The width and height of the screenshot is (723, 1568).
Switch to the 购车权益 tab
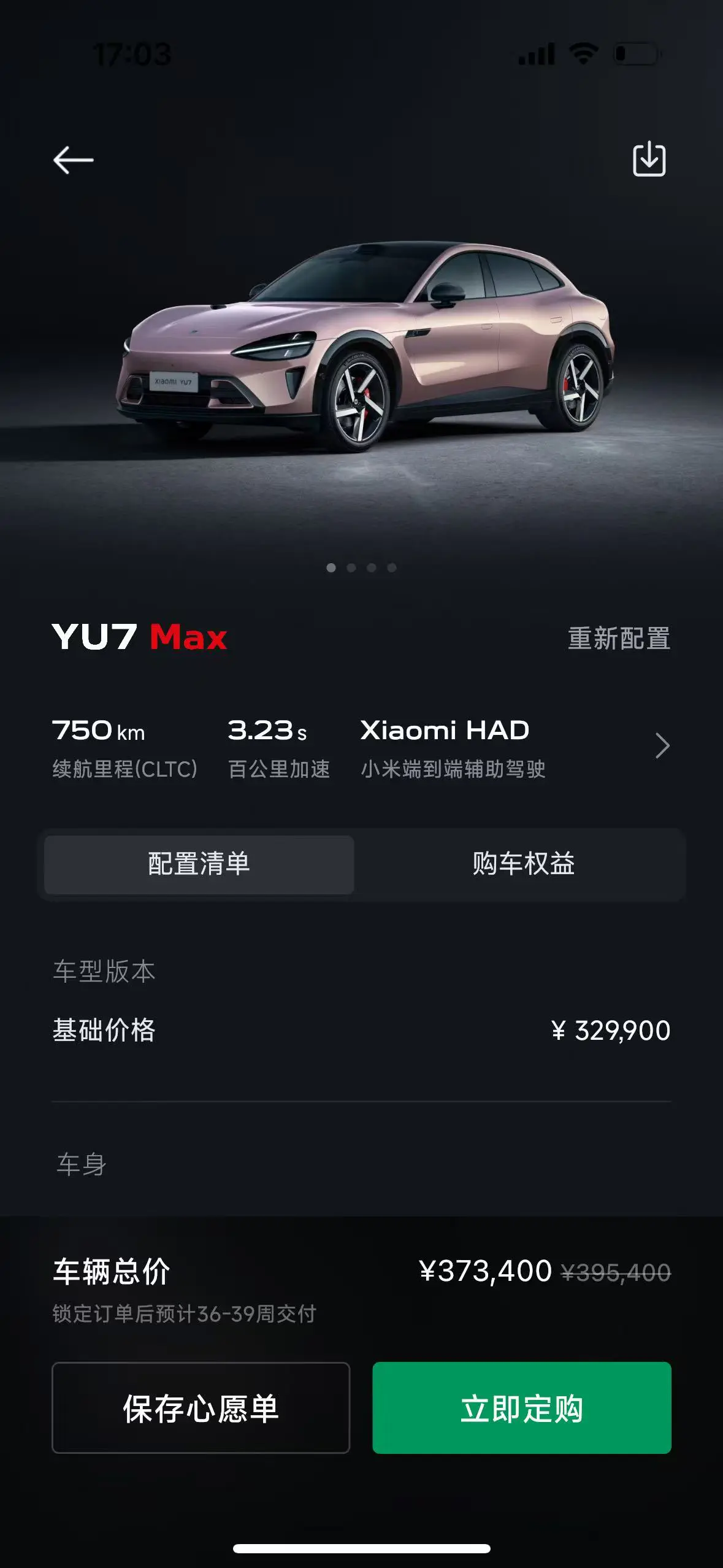(523, 864)
